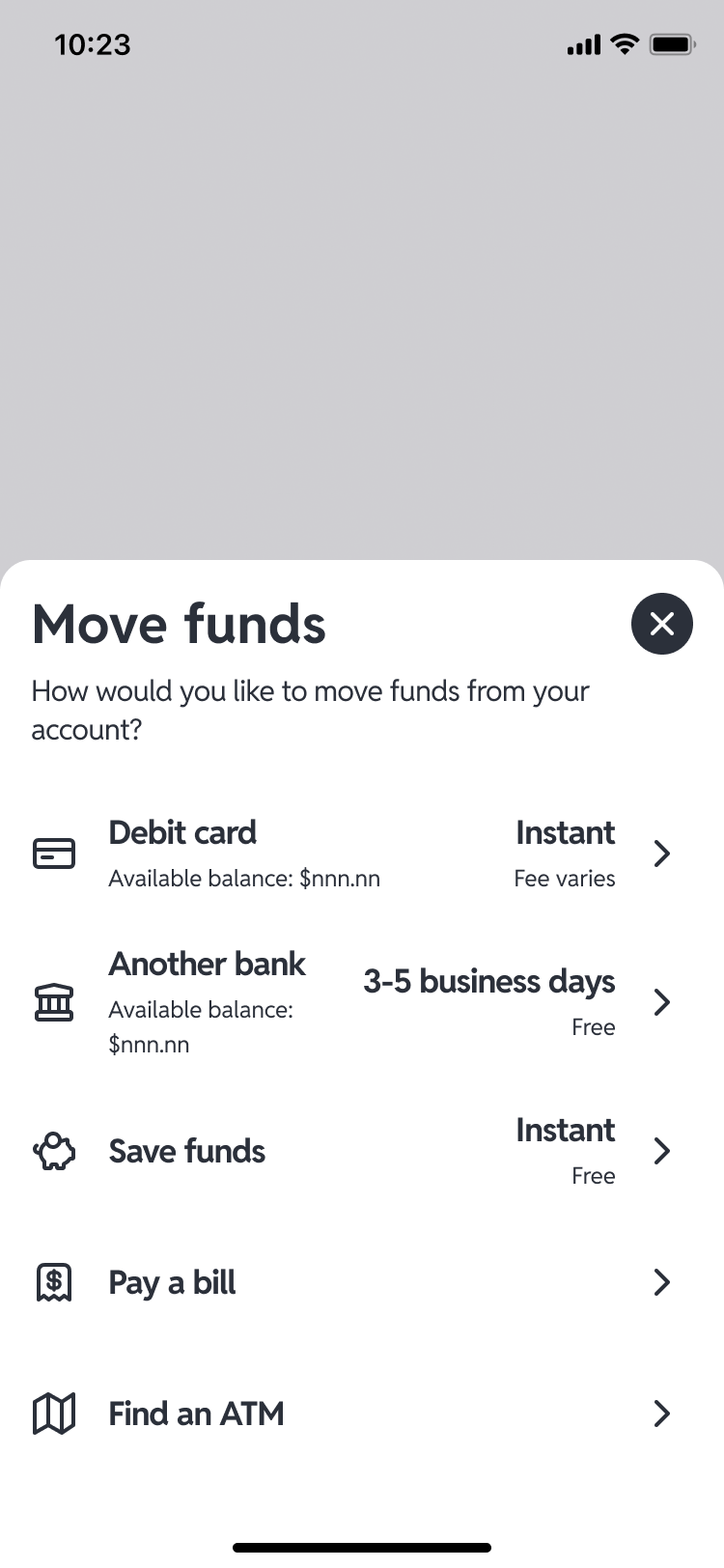Open Find an ATM

pyautogui.click(x=362, y=1414)
